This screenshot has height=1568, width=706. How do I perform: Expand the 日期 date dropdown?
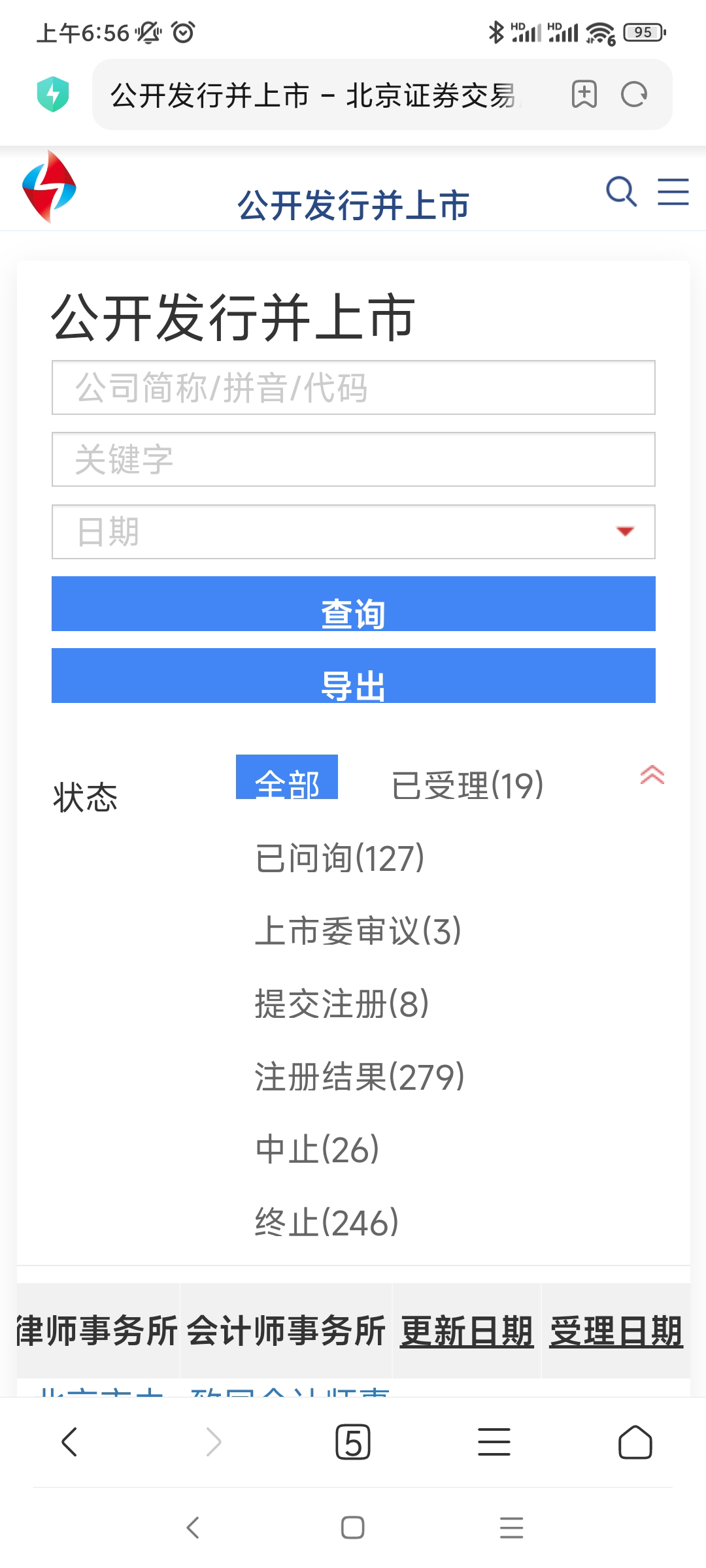coord(353,532)
